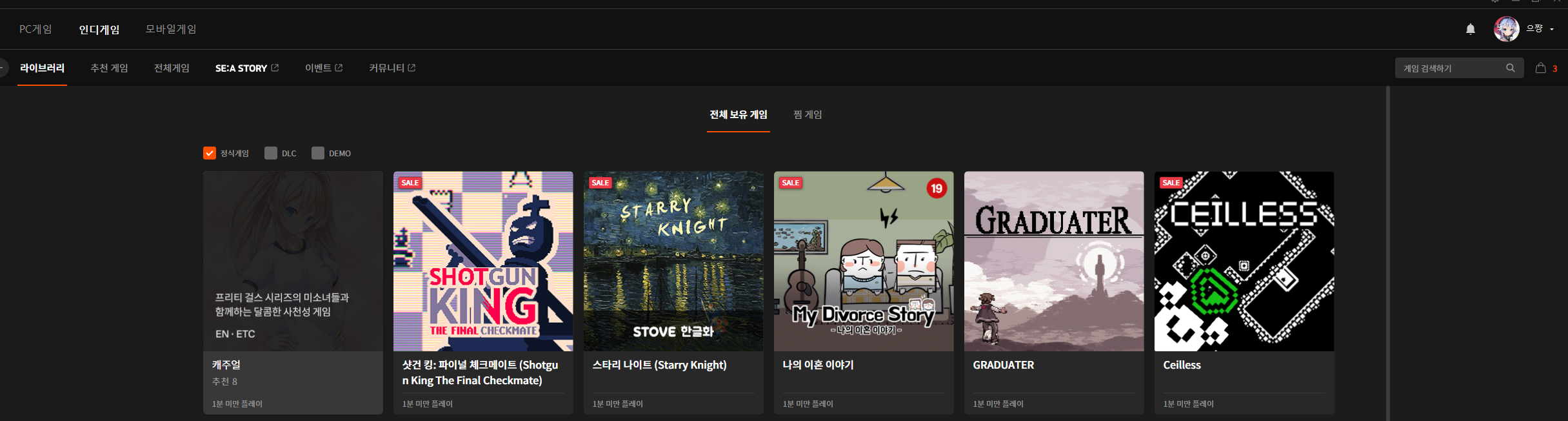Open the GRADUATER game card
The width and height of the screenshot is (1568, 421).
point(1054,262)
